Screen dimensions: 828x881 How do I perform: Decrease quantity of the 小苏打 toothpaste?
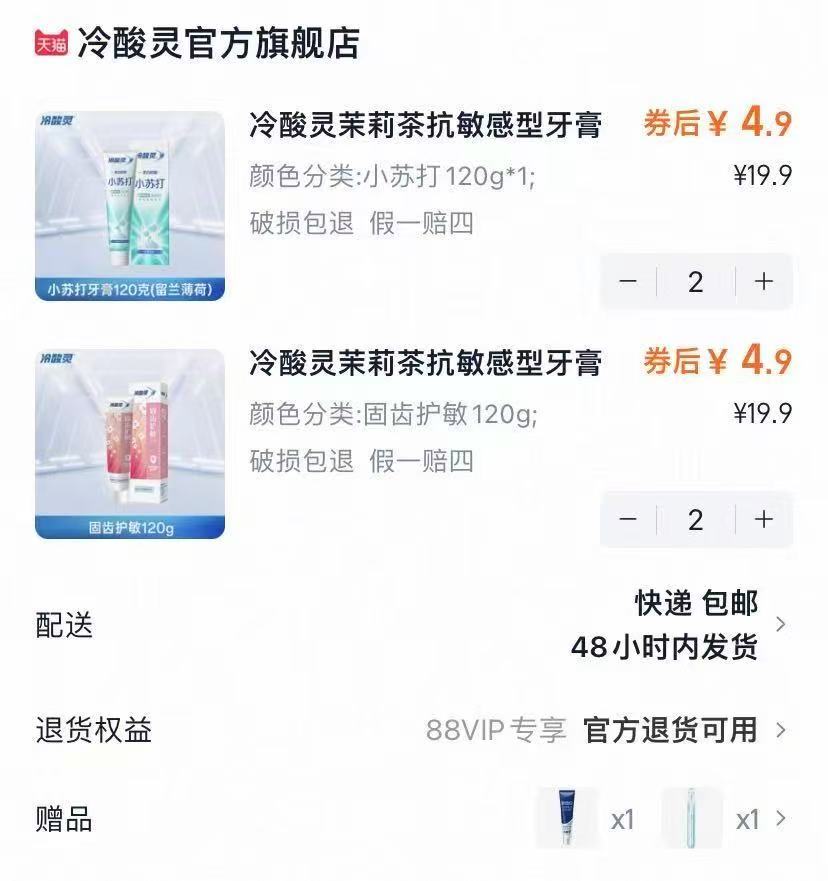[x=628, y=282]
